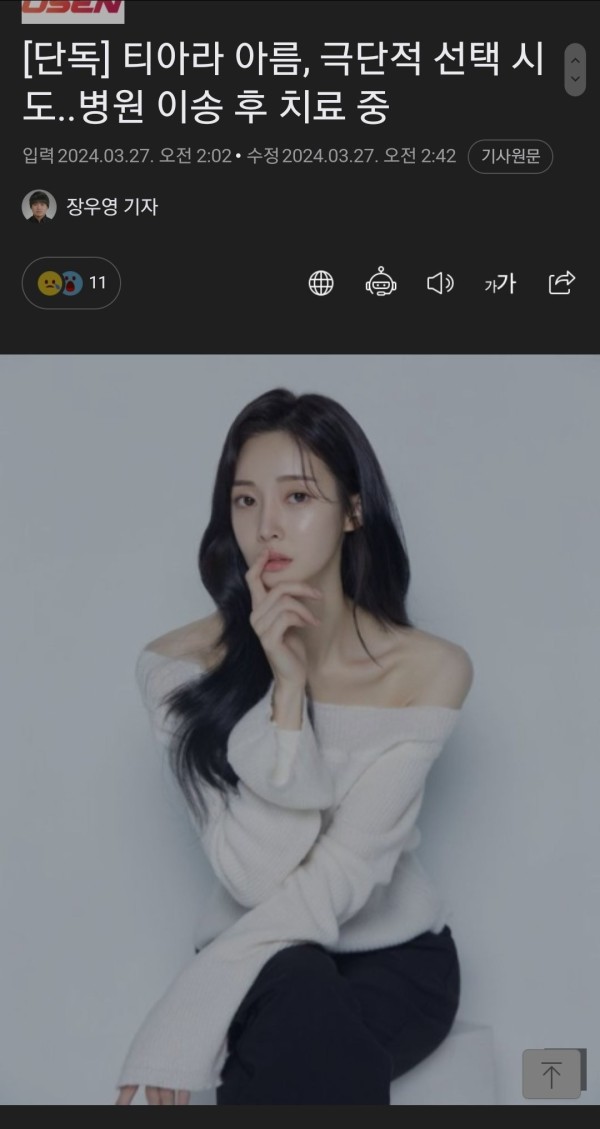Open the globe translation icon
This screenshot has height=1129, width=600.
click(x=321, y=283)
